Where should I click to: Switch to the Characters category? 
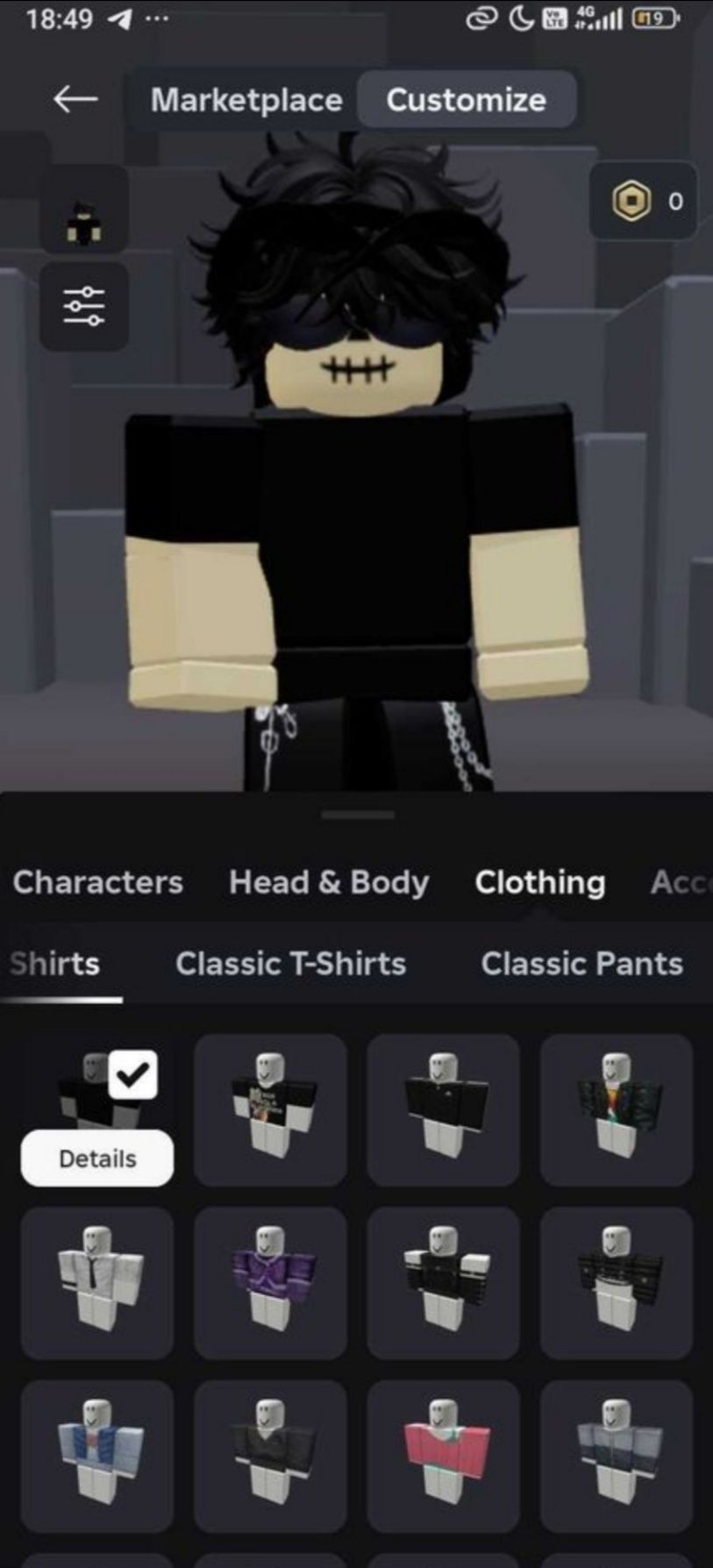(98, 882)
